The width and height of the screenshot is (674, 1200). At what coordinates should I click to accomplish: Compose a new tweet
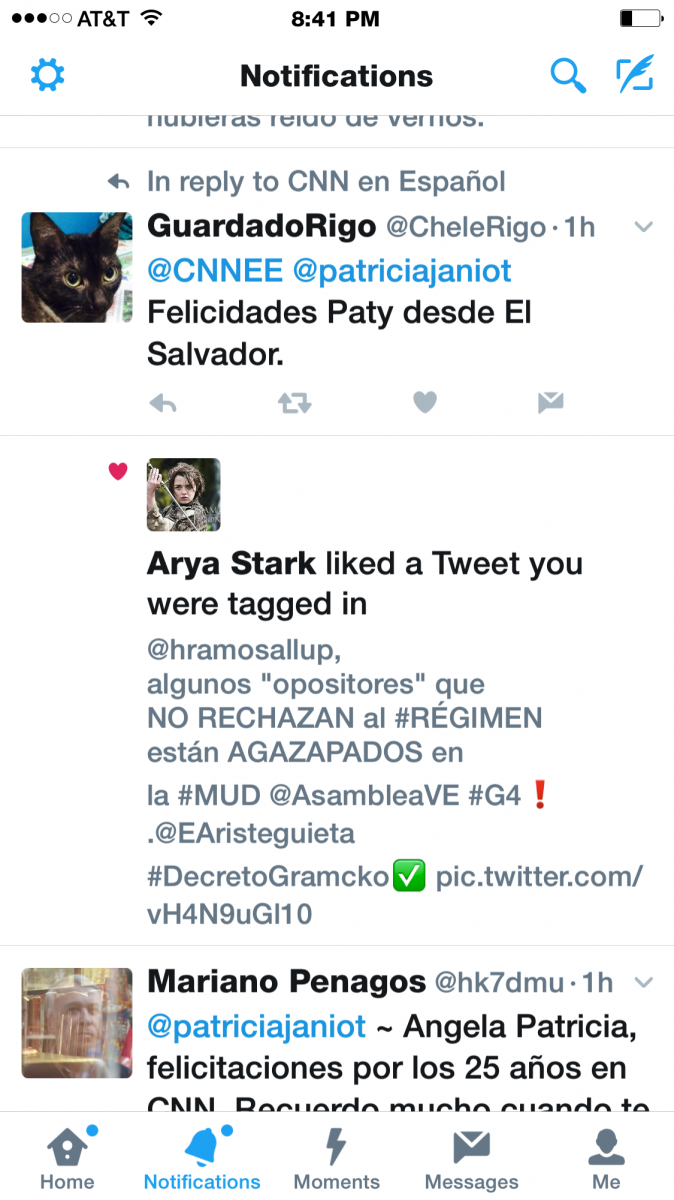pos(635,75)
